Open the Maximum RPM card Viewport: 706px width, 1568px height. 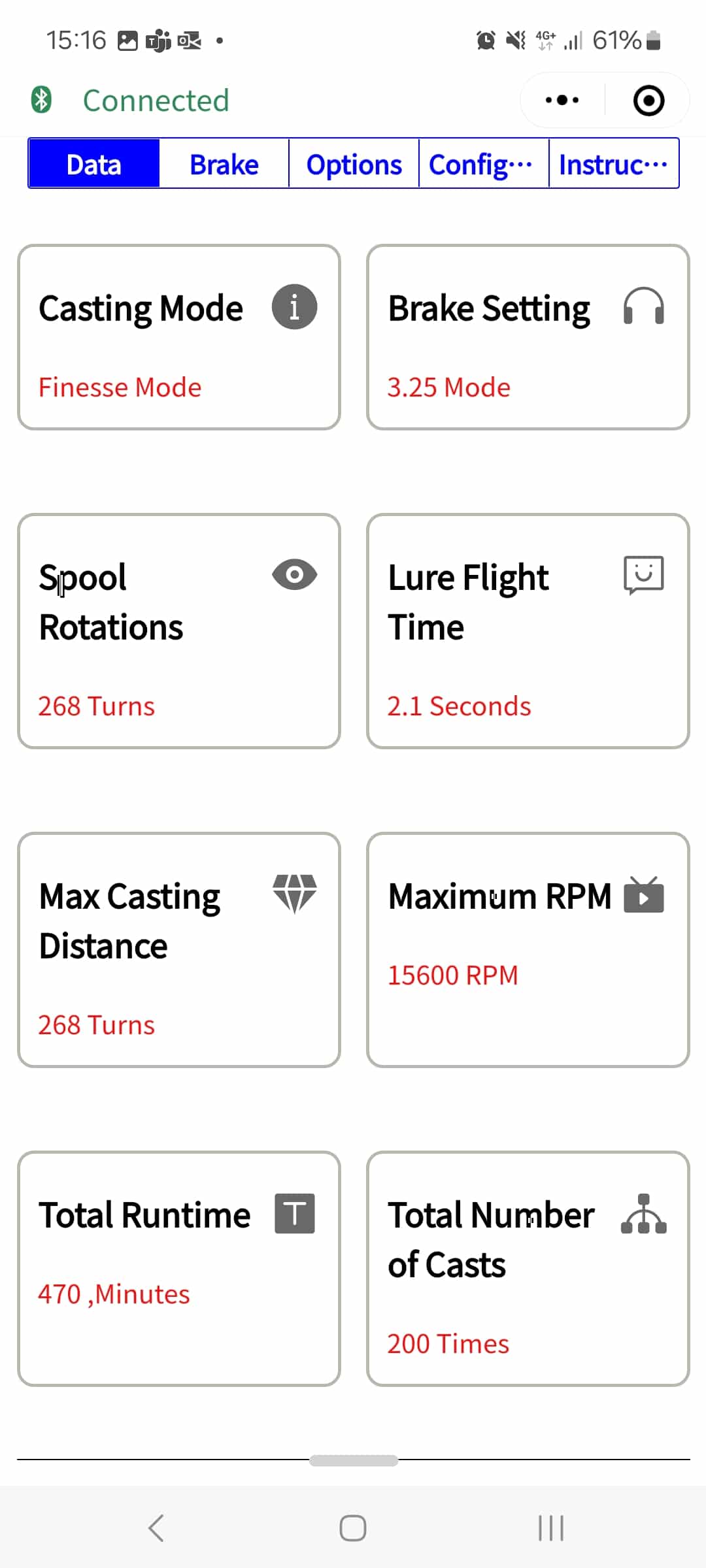tap(528, 950)
